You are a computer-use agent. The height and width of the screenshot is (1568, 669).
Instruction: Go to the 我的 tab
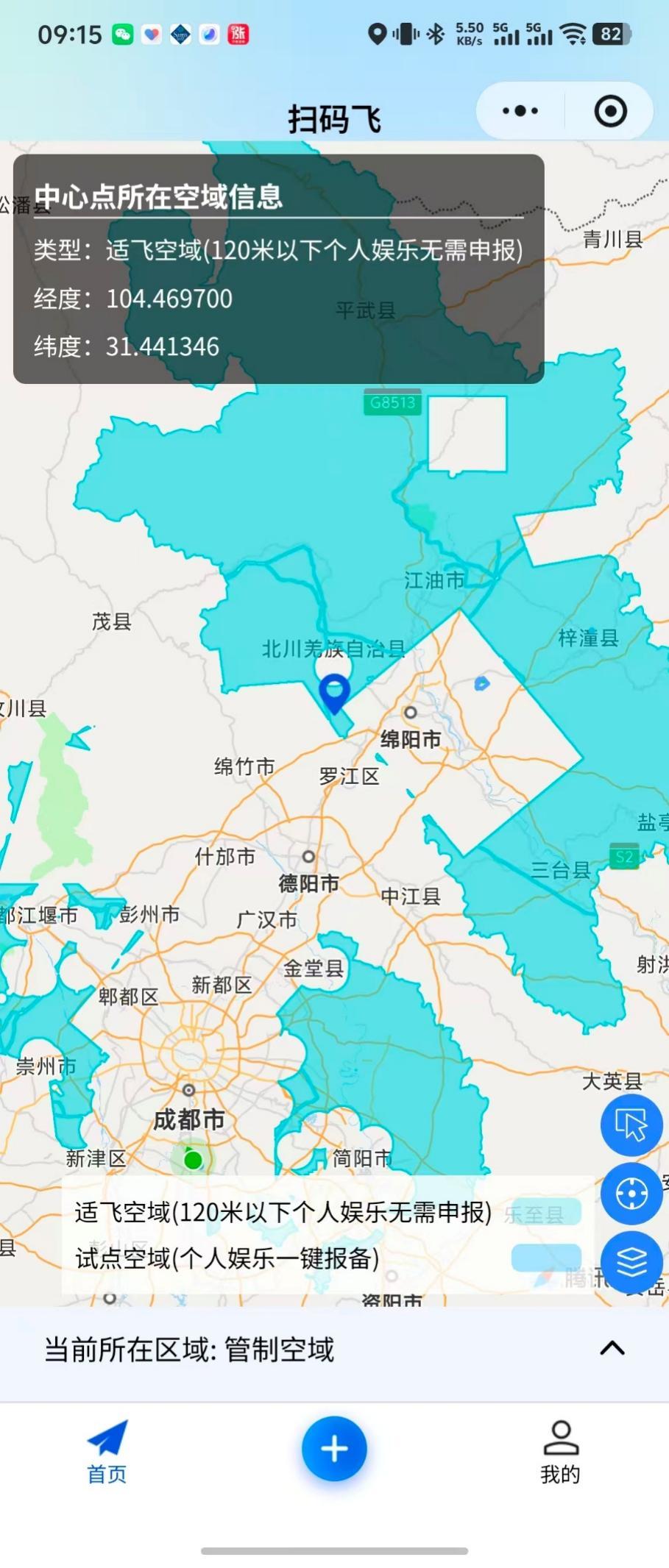pos(561,1452)
